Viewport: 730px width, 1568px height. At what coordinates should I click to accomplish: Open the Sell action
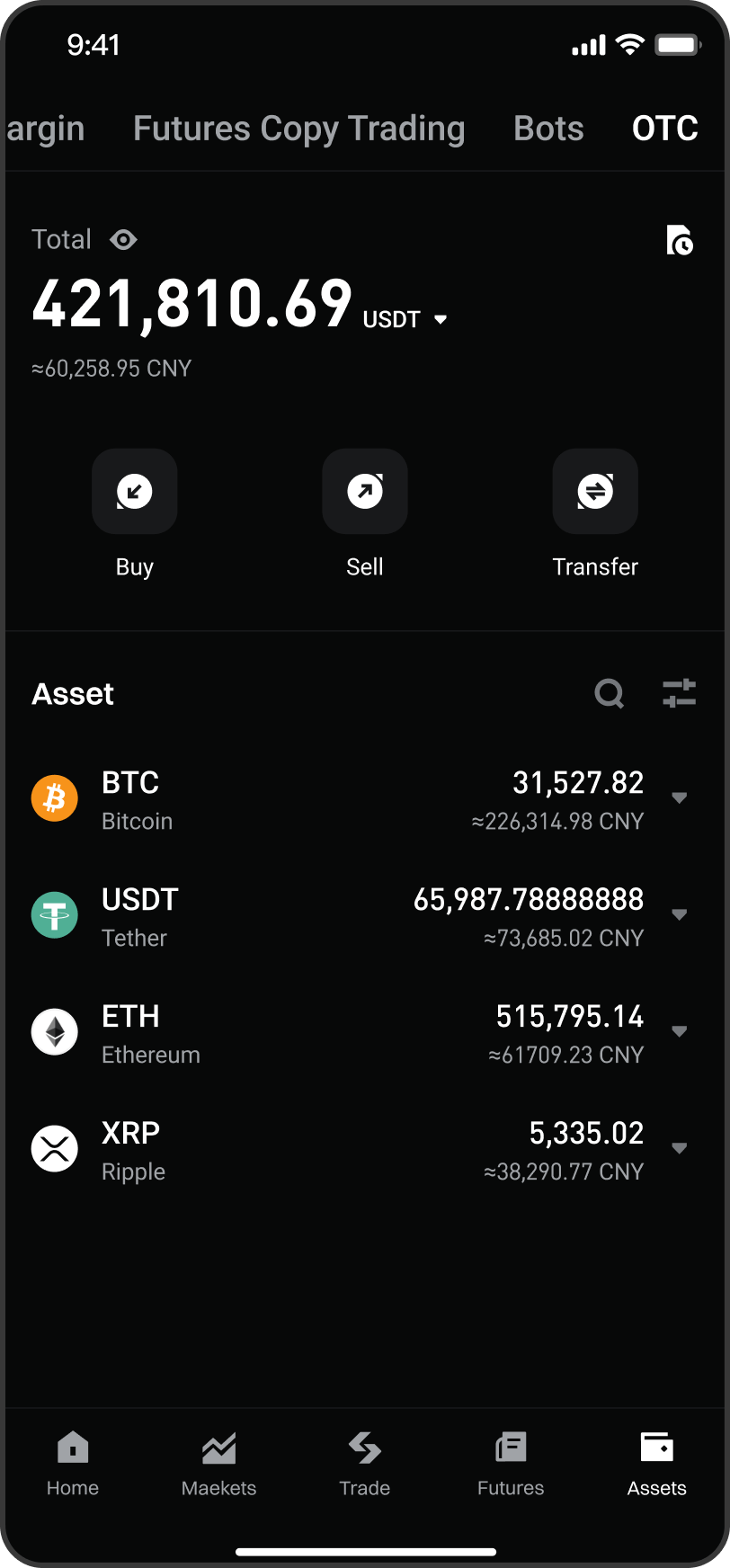click(365, 492)
